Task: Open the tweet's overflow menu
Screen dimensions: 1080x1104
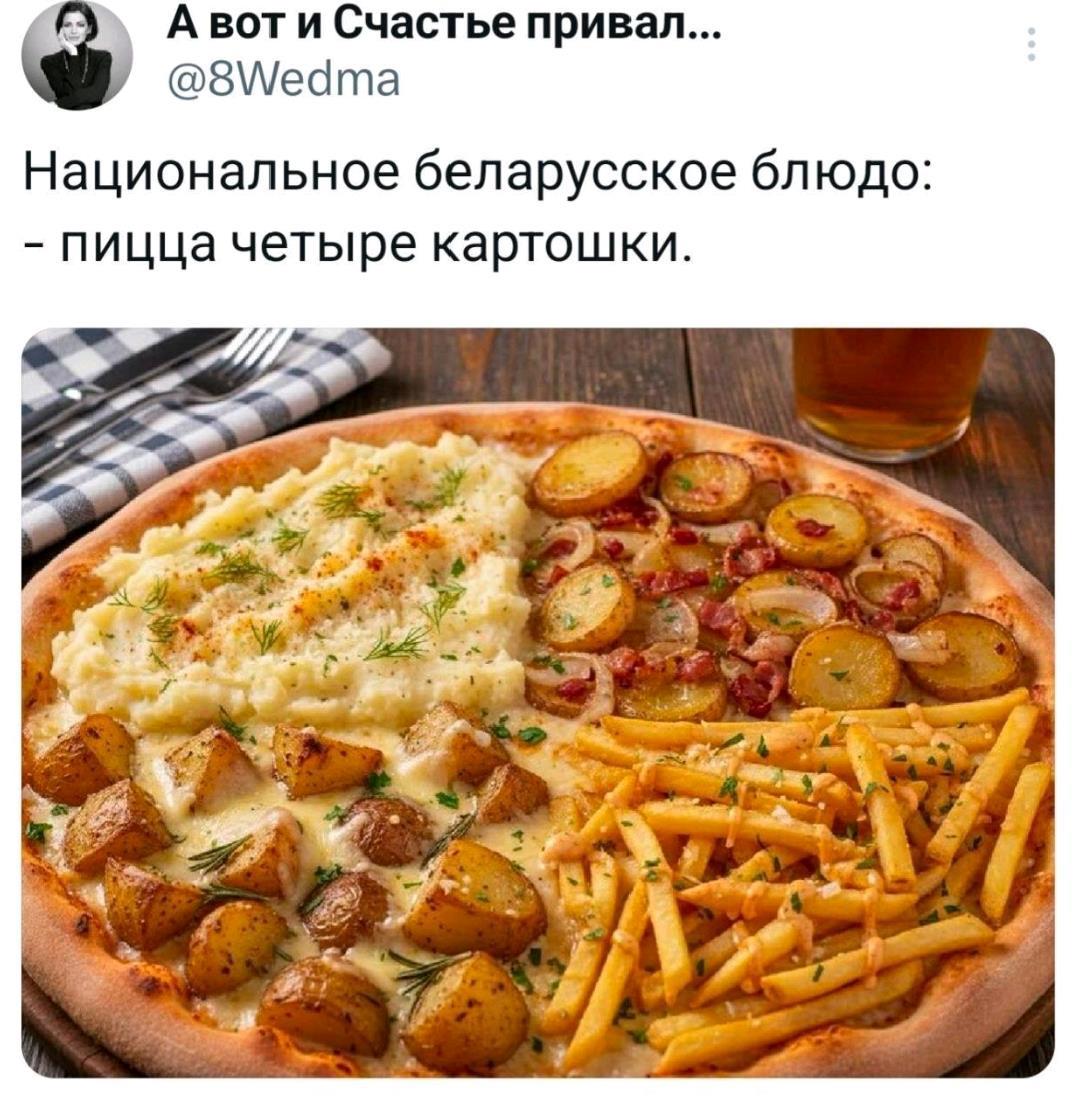Action: coord(1031,45)
